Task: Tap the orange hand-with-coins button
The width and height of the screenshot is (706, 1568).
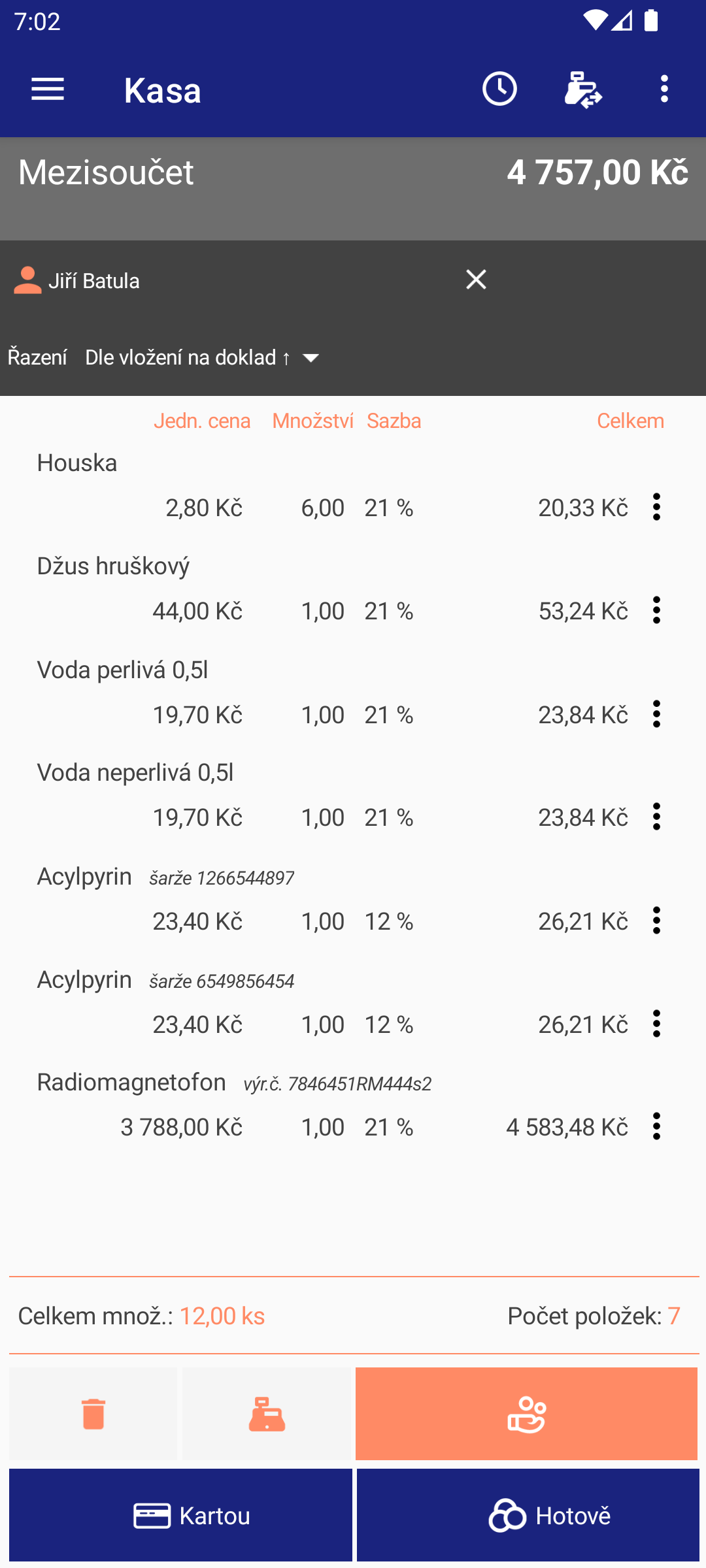Action: 526,1414
